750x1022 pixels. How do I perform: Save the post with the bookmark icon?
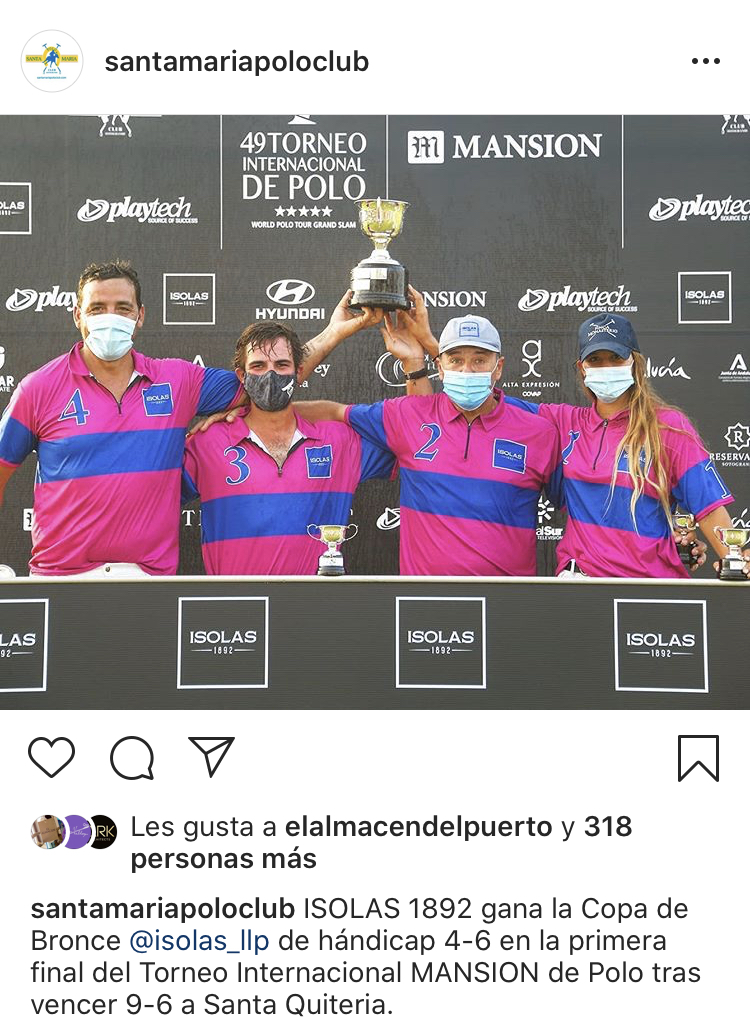698,758
